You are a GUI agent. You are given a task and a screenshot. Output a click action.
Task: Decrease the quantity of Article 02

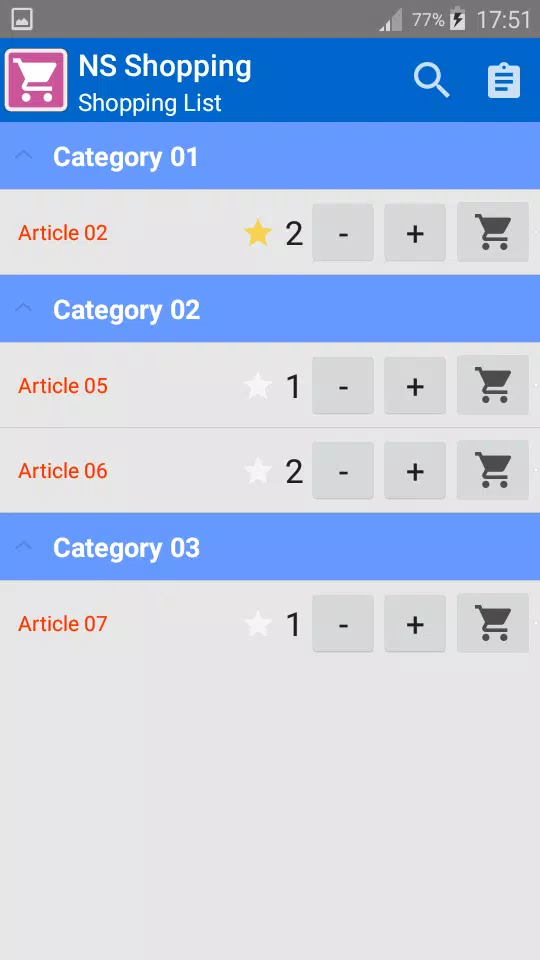(x=343, y=233)
